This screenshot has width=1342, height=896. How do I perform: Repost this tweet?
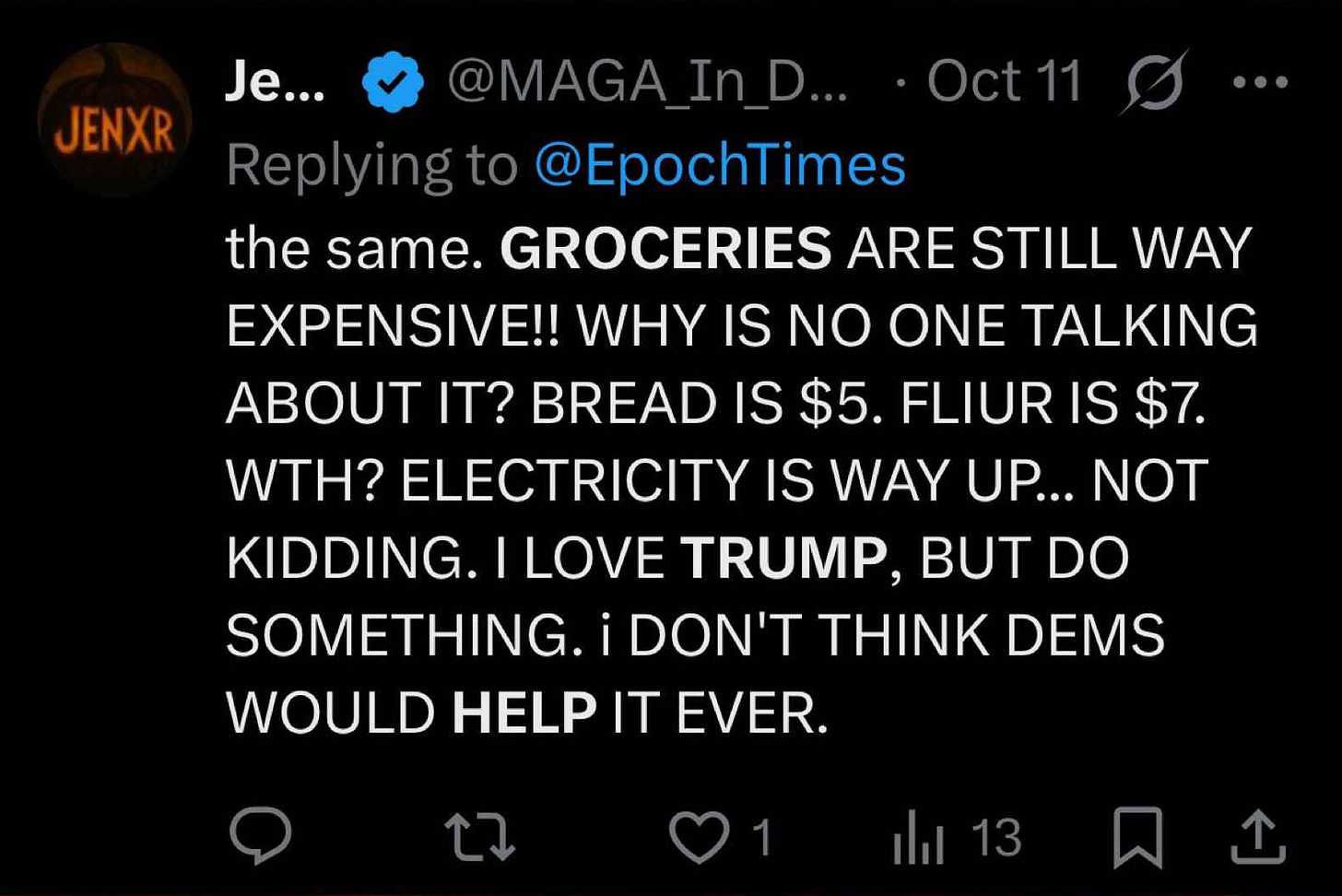pos(479,836)
